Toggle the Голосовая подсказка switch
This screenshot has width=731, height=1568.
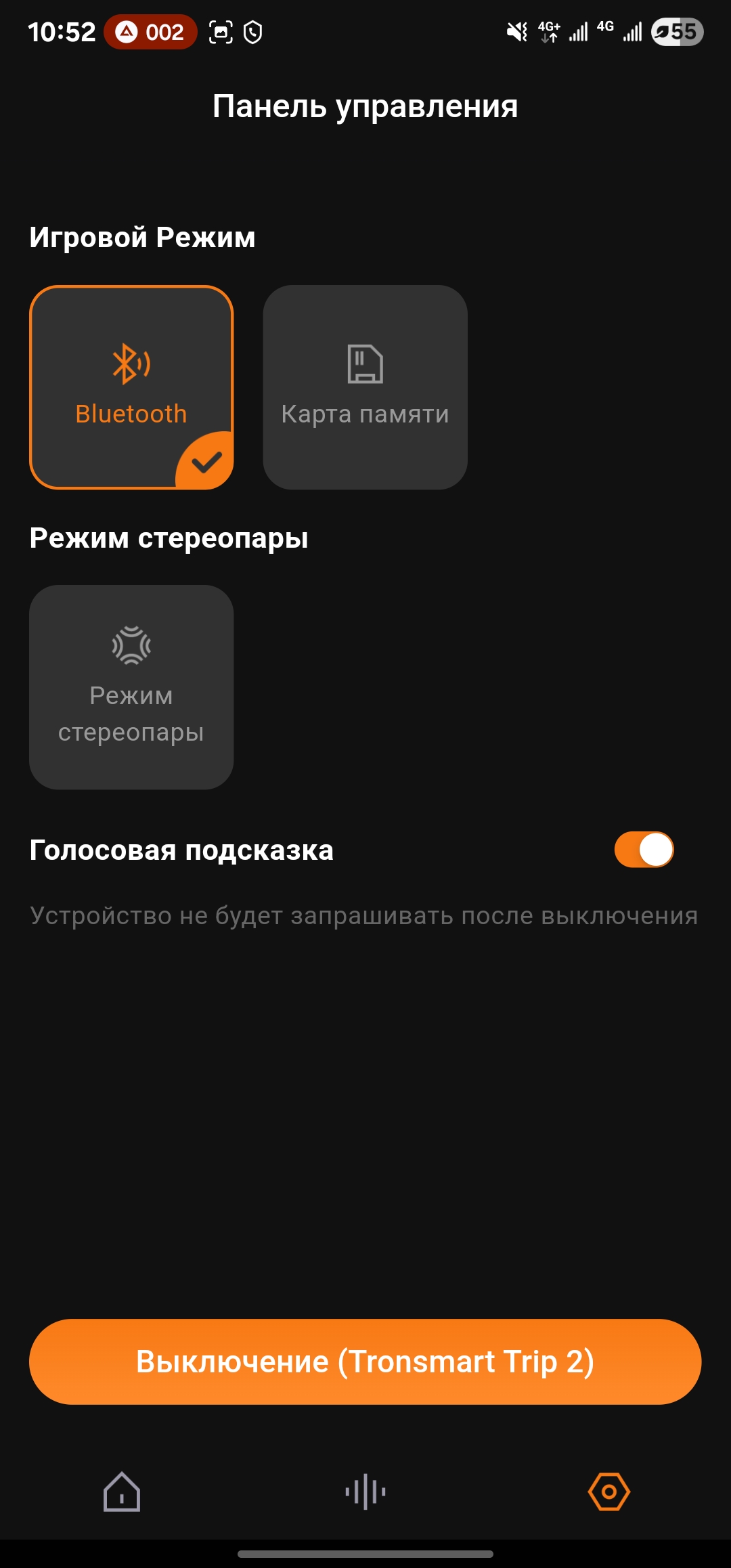644,850
